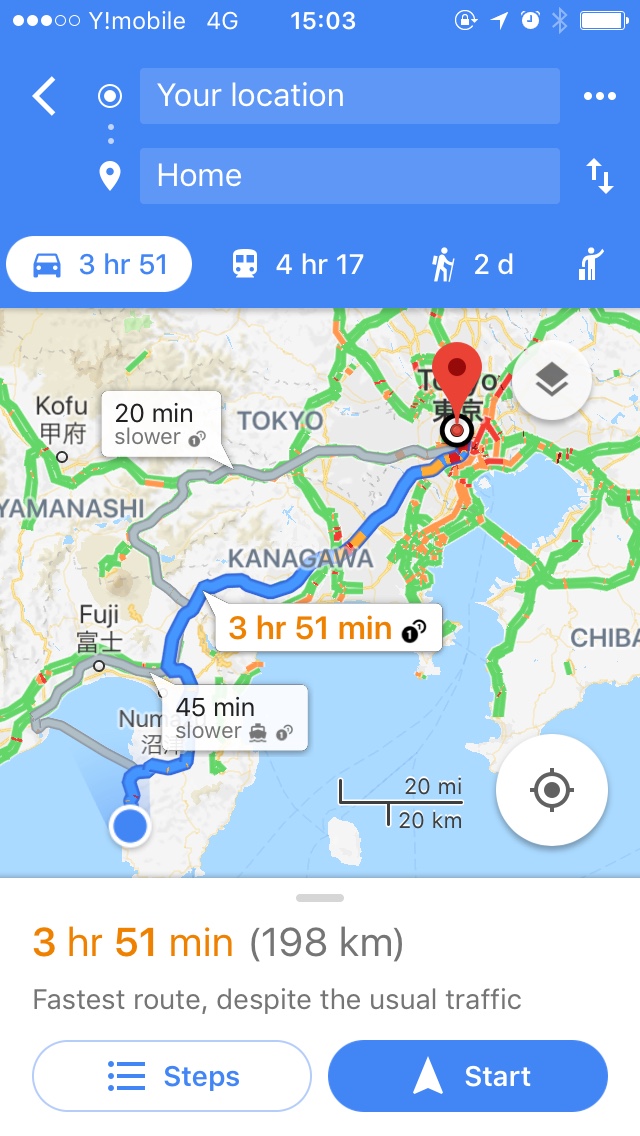Screen dimensions: 640x1136
Task: Select driving mode 3 hr 51
Action: (99, 264)
